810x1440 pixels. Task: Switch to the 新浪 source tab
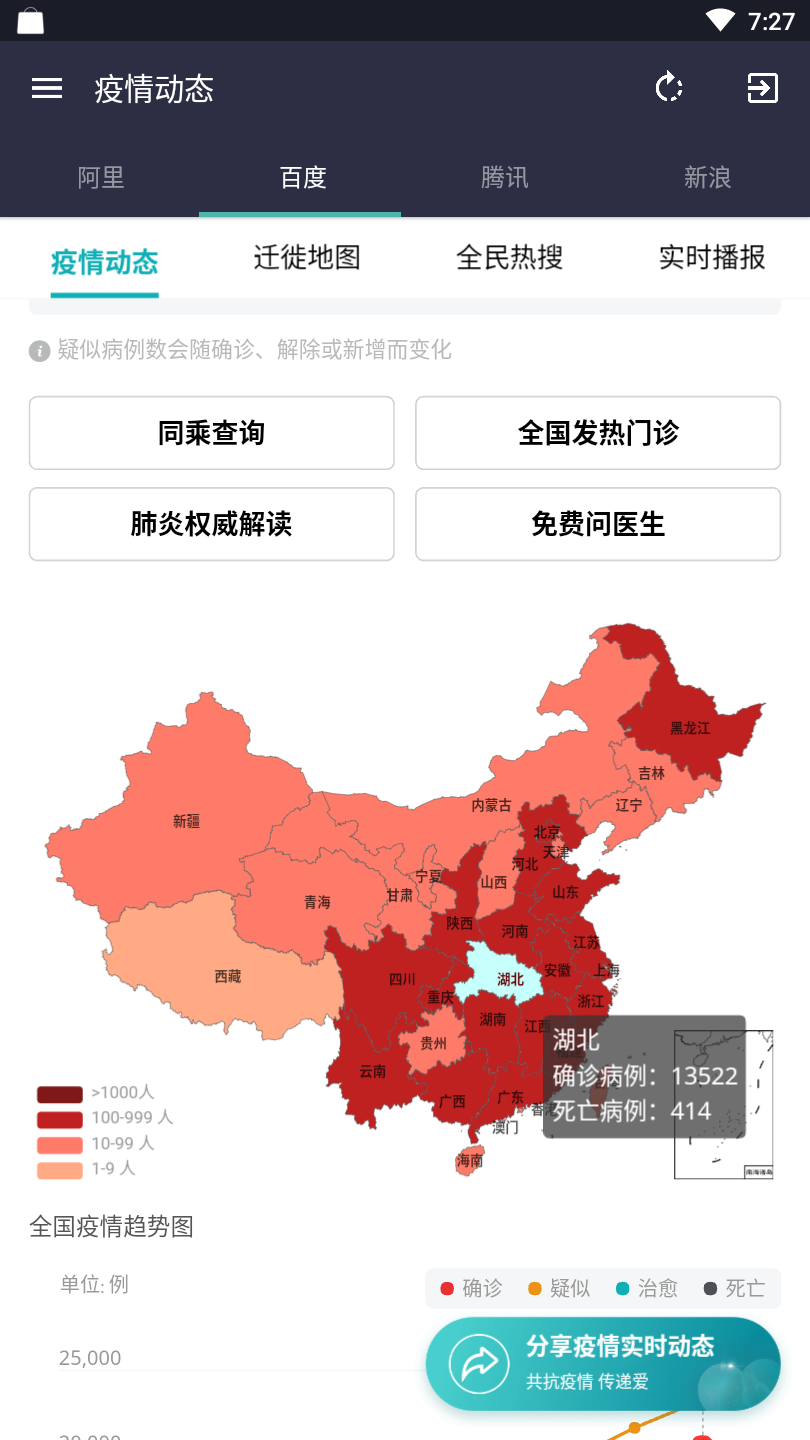[x=707, y=178]
